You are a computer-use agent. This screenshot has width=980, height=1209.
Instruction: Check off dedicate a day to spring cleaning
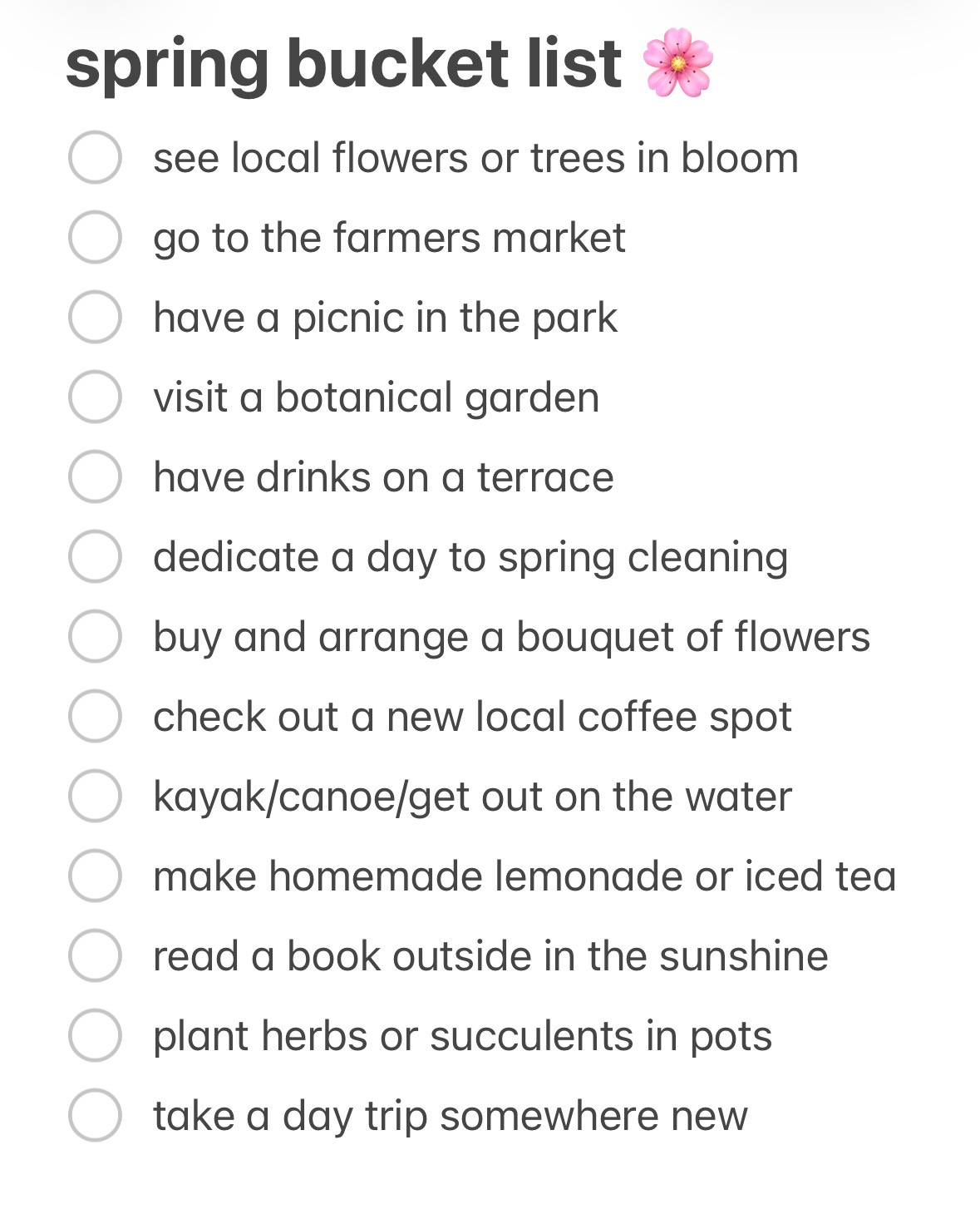pyautogui.click(x=95, y=556)
